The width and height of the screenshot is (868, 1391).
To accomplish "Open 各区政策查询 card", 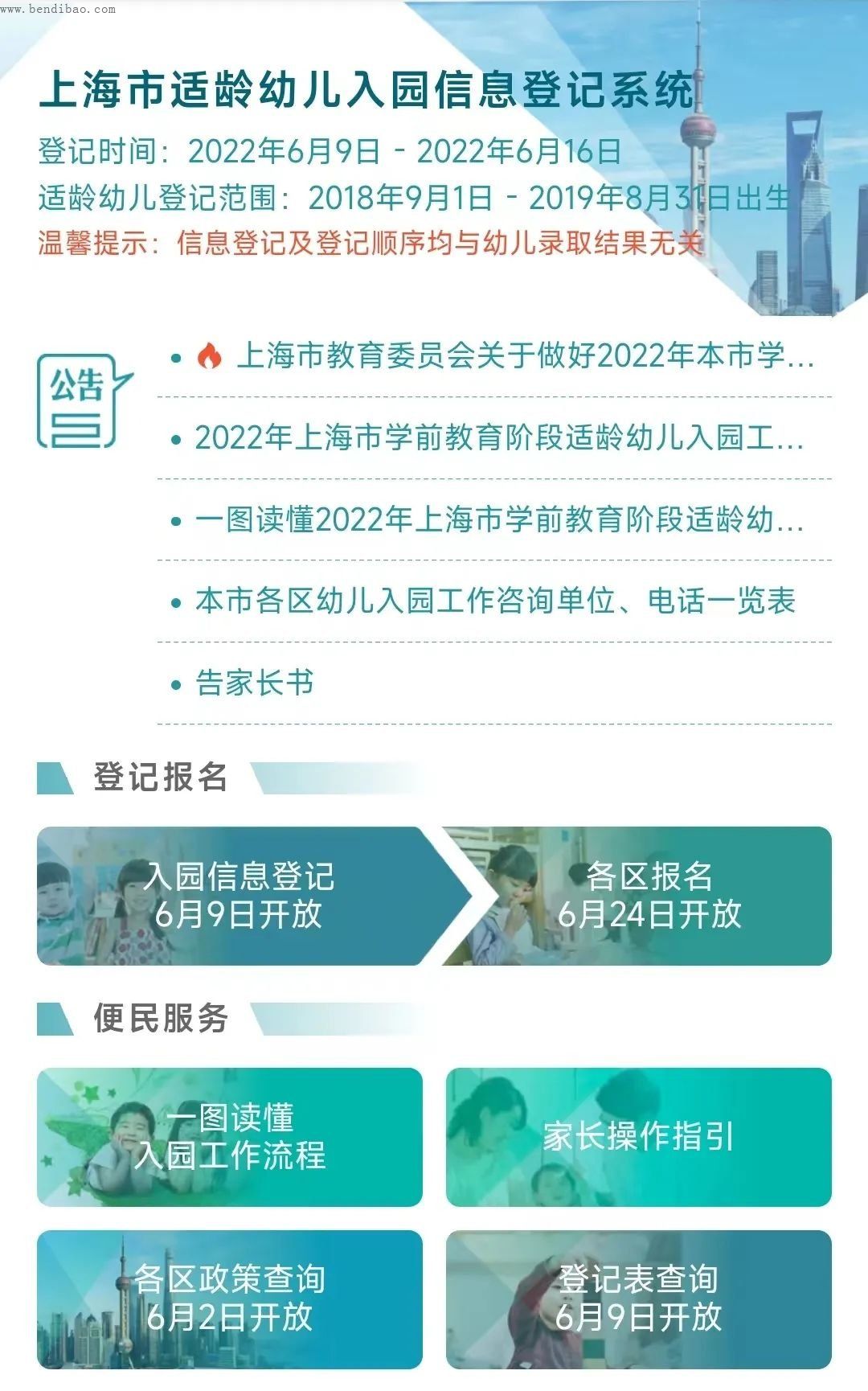I will click(x=230, y=1299).
